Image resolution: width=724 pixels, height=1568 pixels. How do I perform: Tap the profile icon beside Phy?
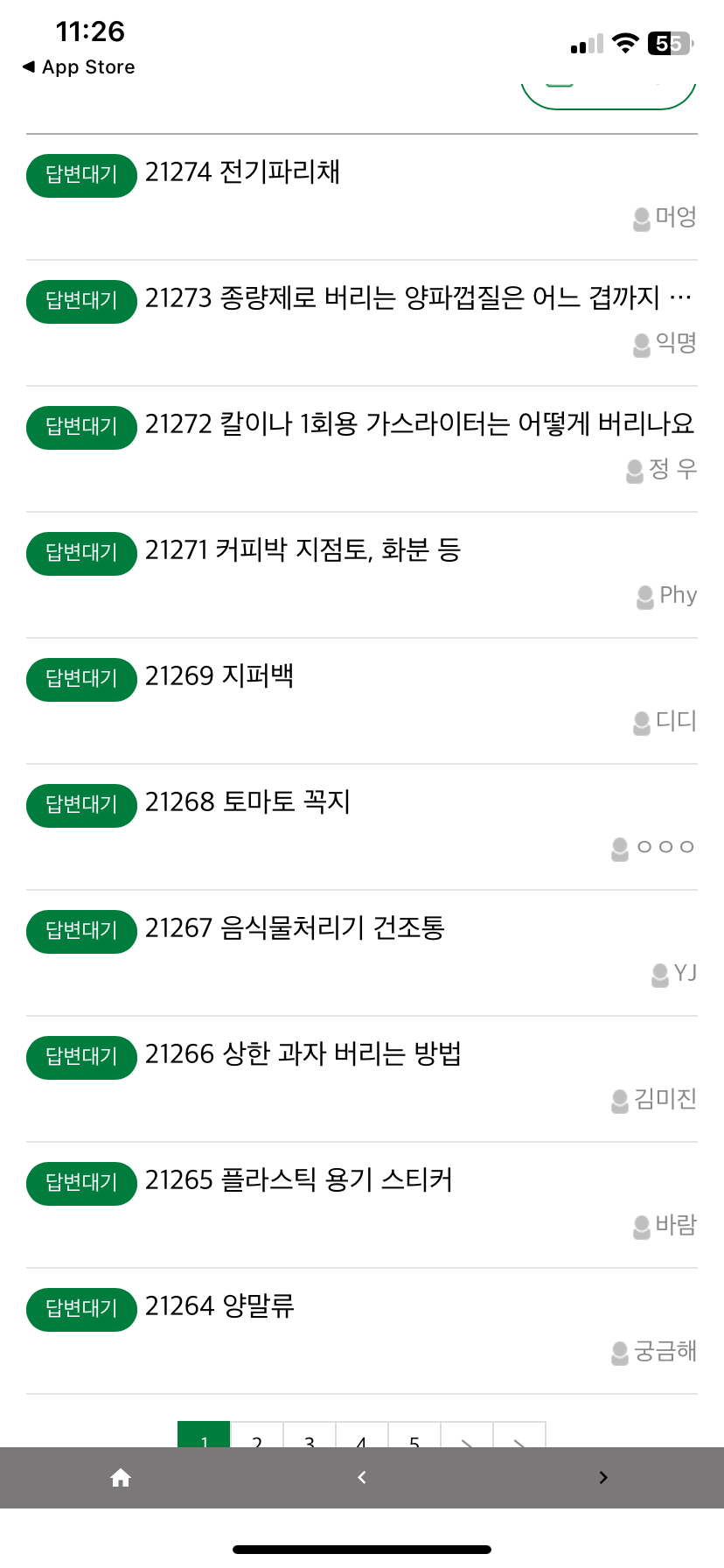tap(644, 596)
